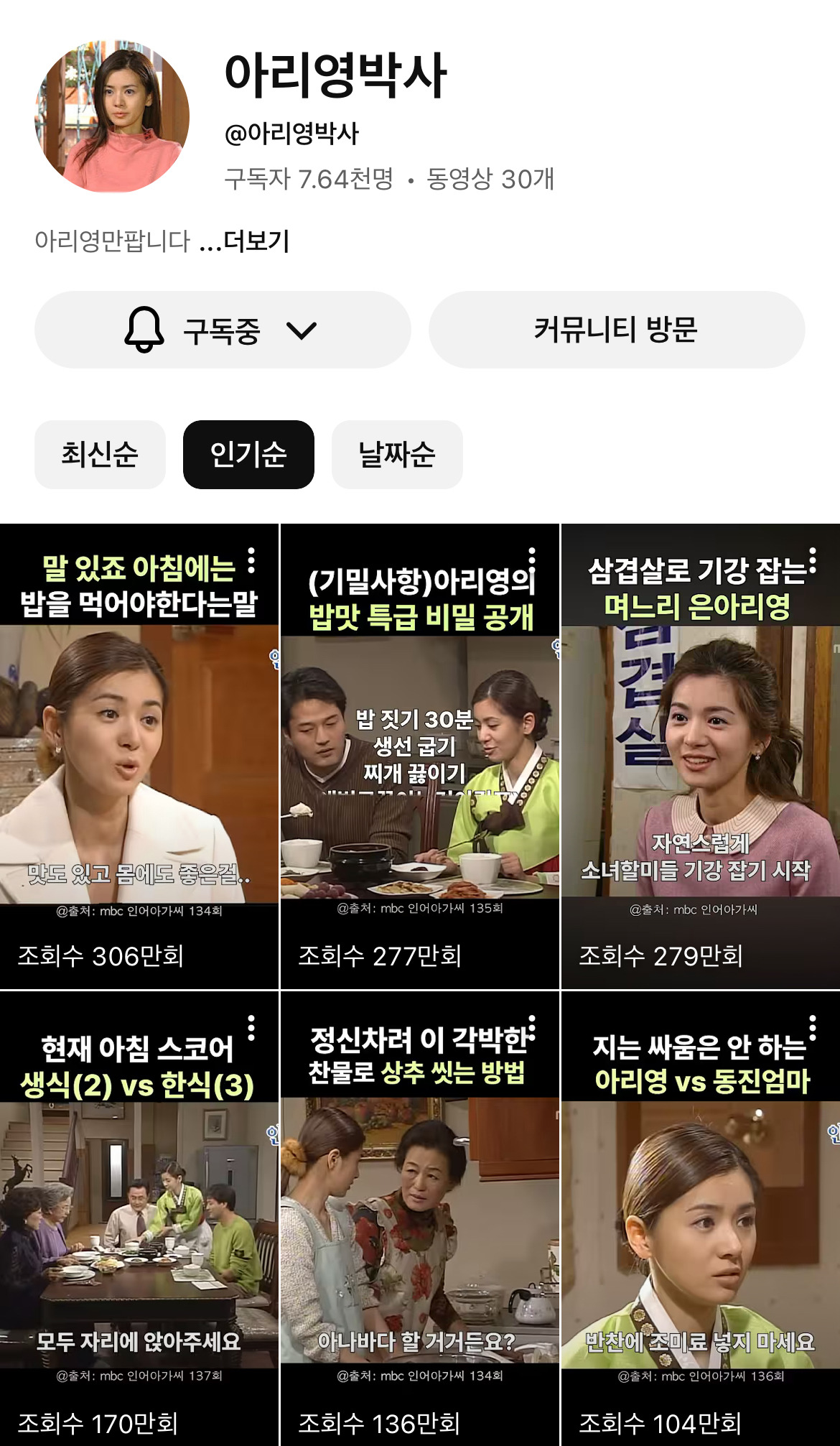This screenshot has width=840, height=1446.
Task: Expand the channel description with 더보기
Action: click(256, 241)
